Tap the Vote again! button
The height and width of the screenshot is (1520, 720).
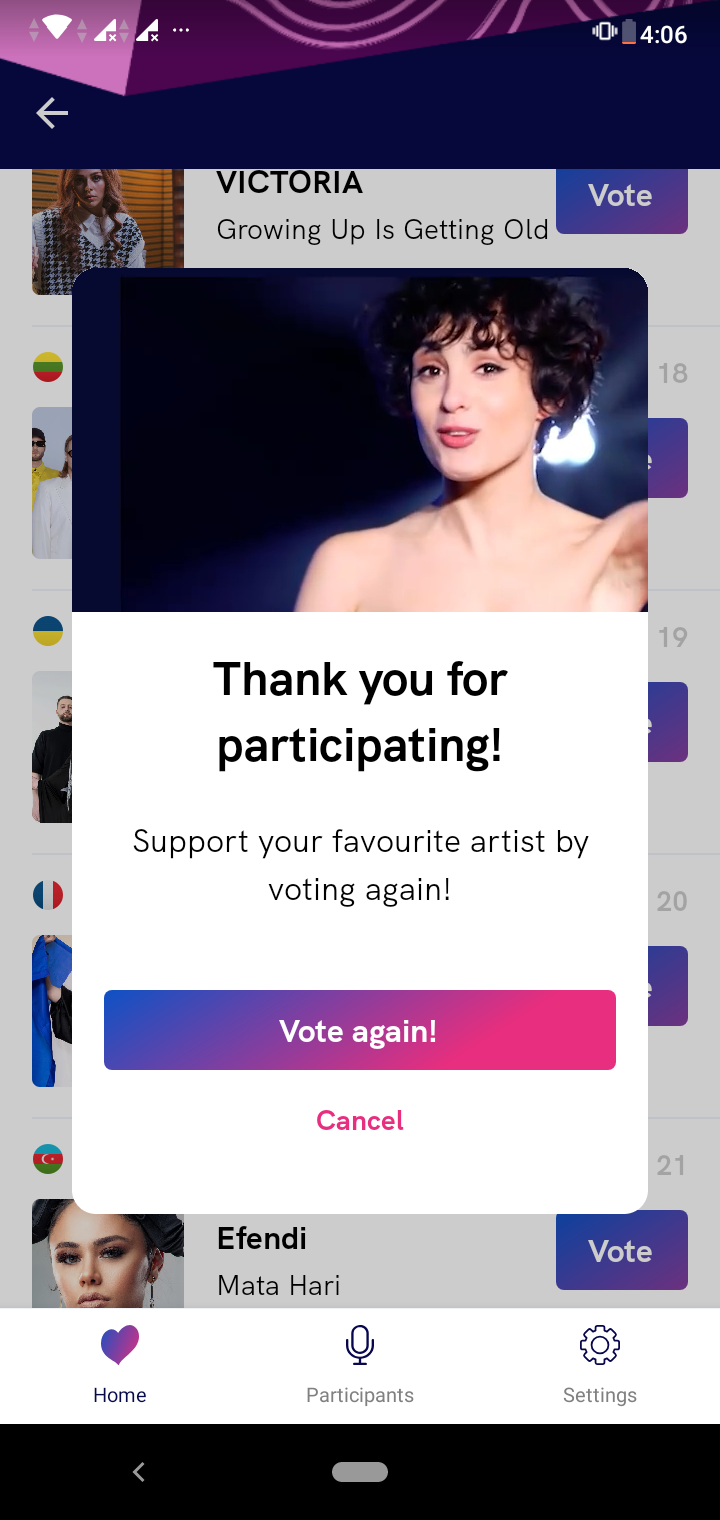tap(359, 1030)
